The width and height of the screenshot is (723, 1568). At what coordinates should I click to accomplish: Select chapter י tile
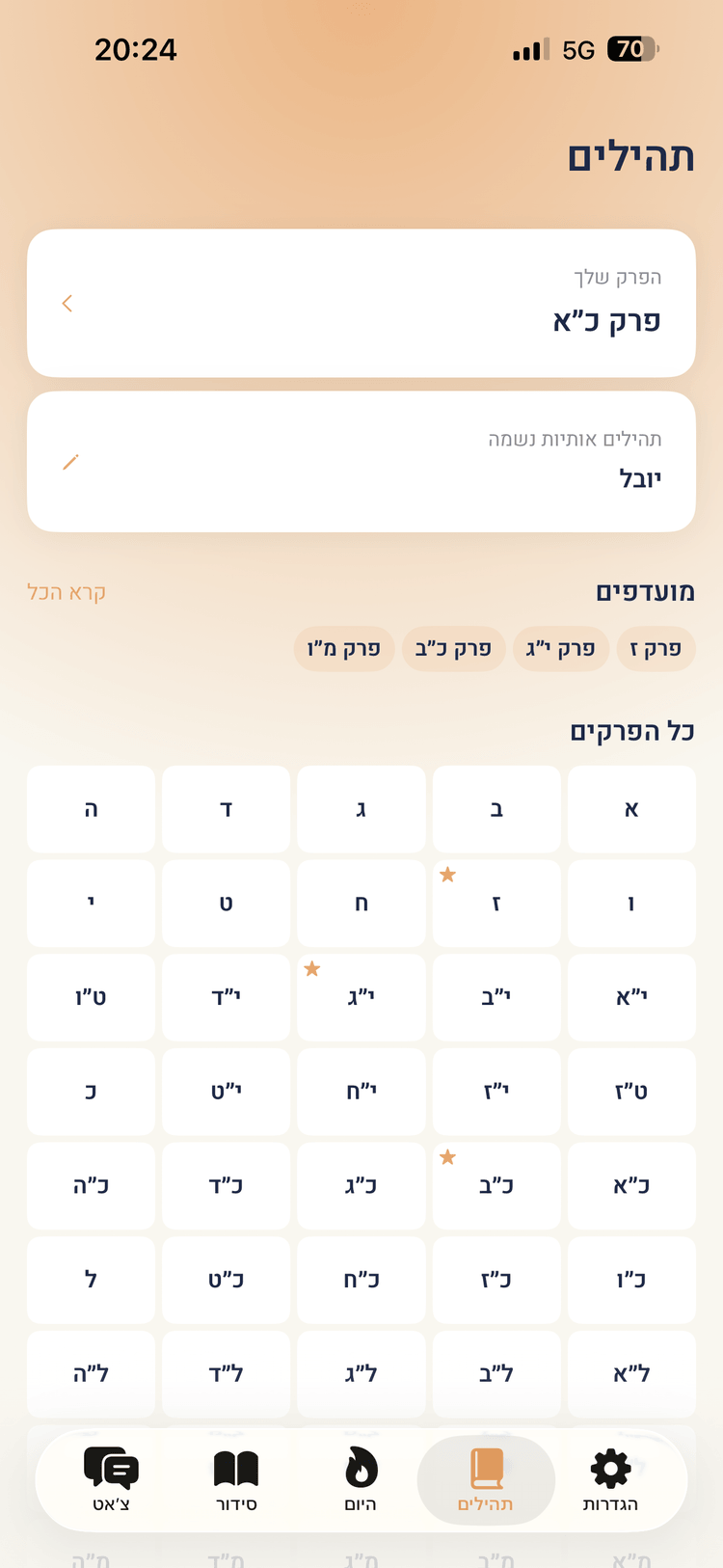[91, 903]
